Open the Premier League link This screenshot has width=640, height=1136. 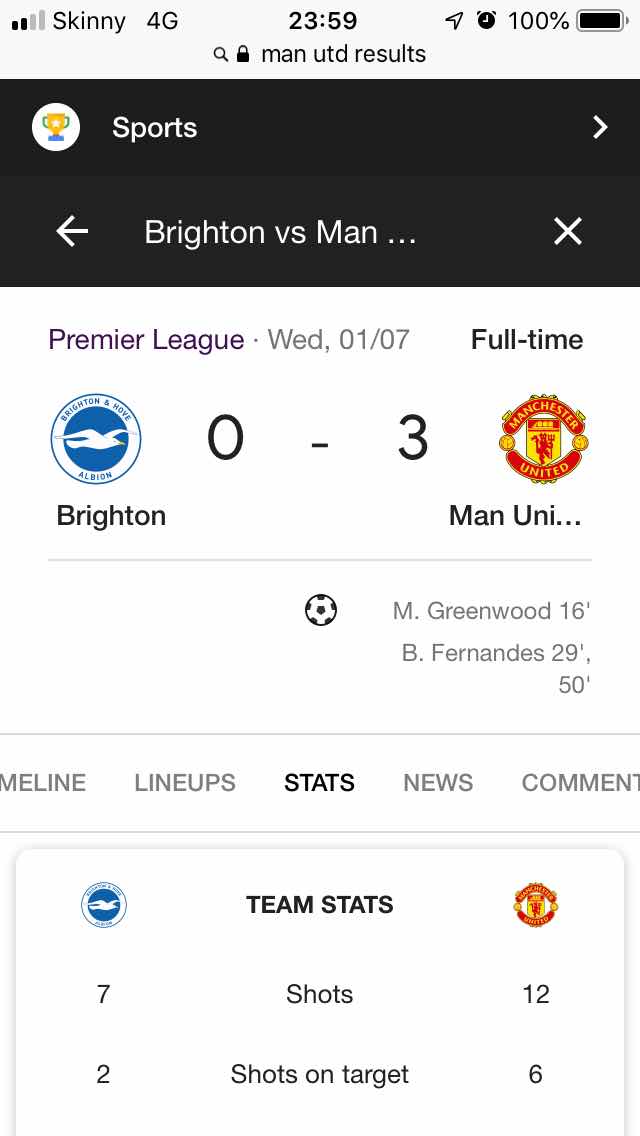tap(146, 340)
